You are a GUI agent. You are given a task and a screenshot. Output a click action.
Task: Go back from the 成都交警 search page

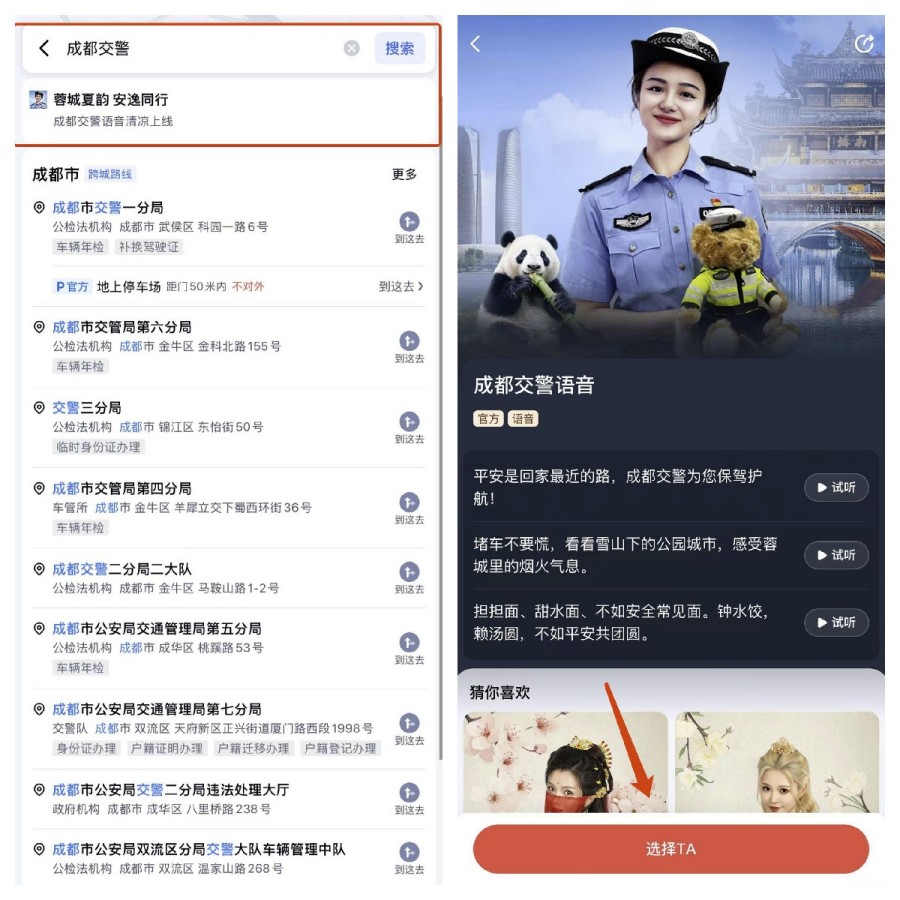point(44,48)
